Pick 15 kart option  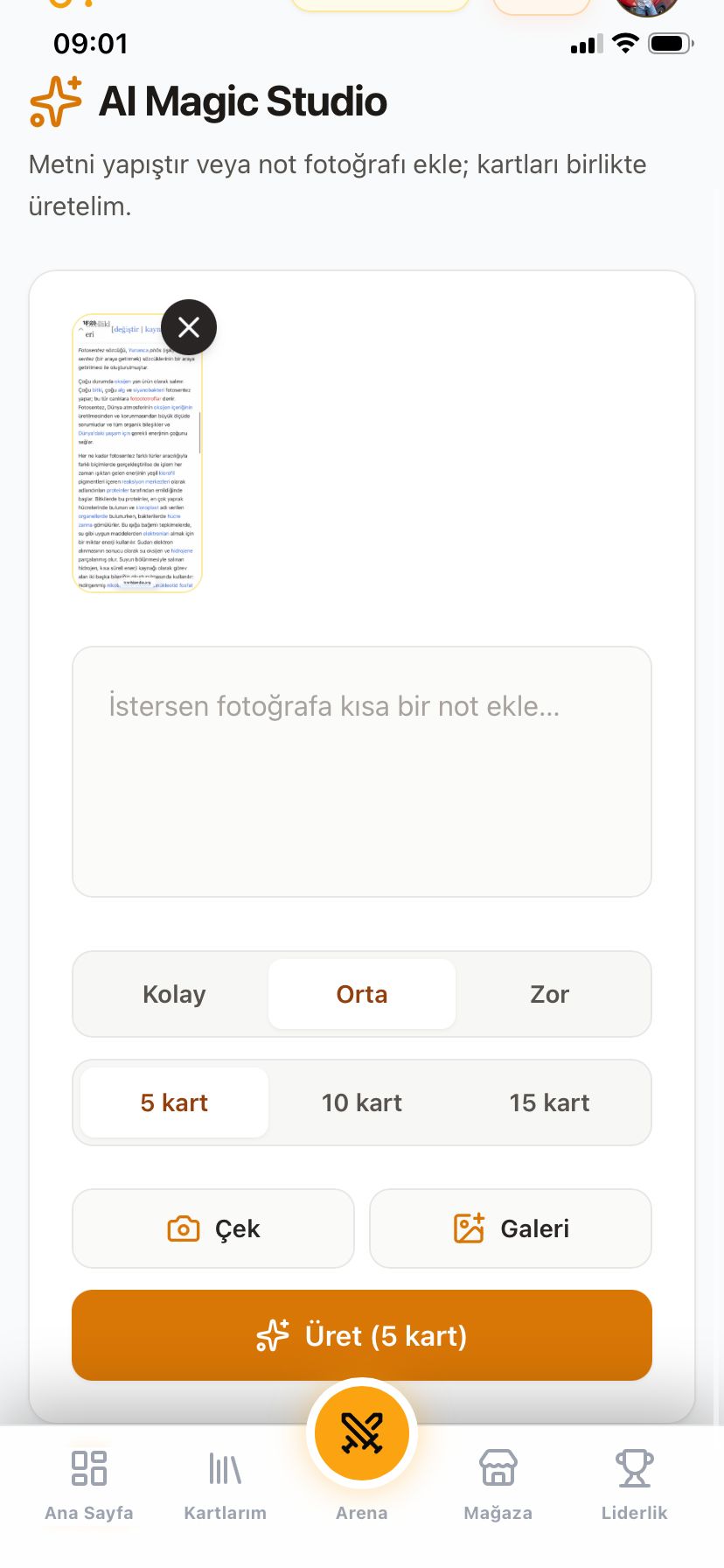click(549, 1102)
